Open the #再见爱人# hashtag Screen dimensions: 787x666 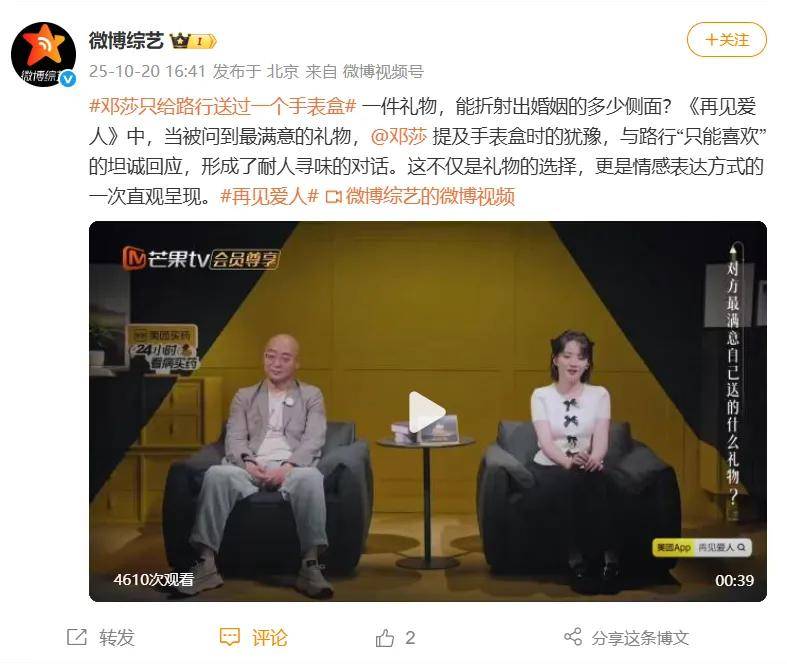(x=269, y=197)
